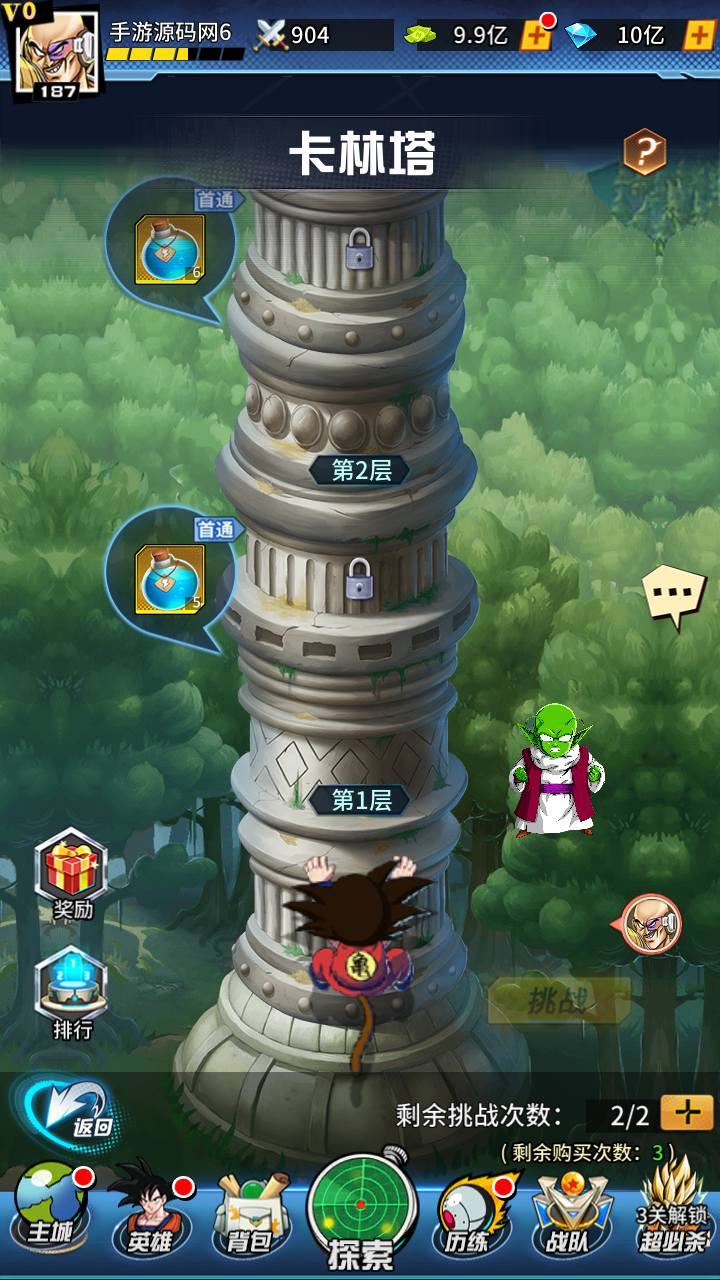
Task: Open the help question mark icon
Action: (x=645, y=152)
